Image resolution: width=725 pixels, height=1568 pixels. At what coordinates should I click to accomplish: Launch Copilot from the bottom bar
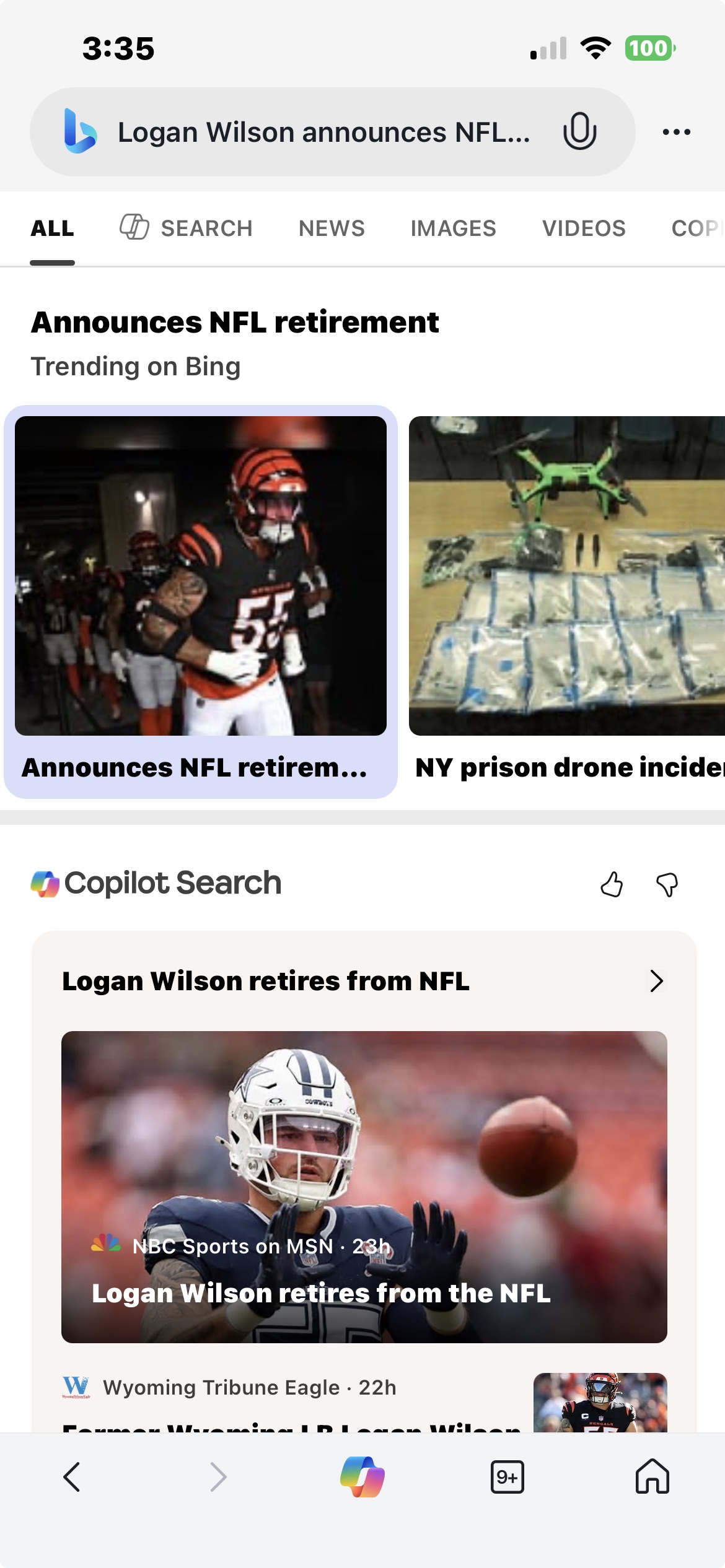362,1477
